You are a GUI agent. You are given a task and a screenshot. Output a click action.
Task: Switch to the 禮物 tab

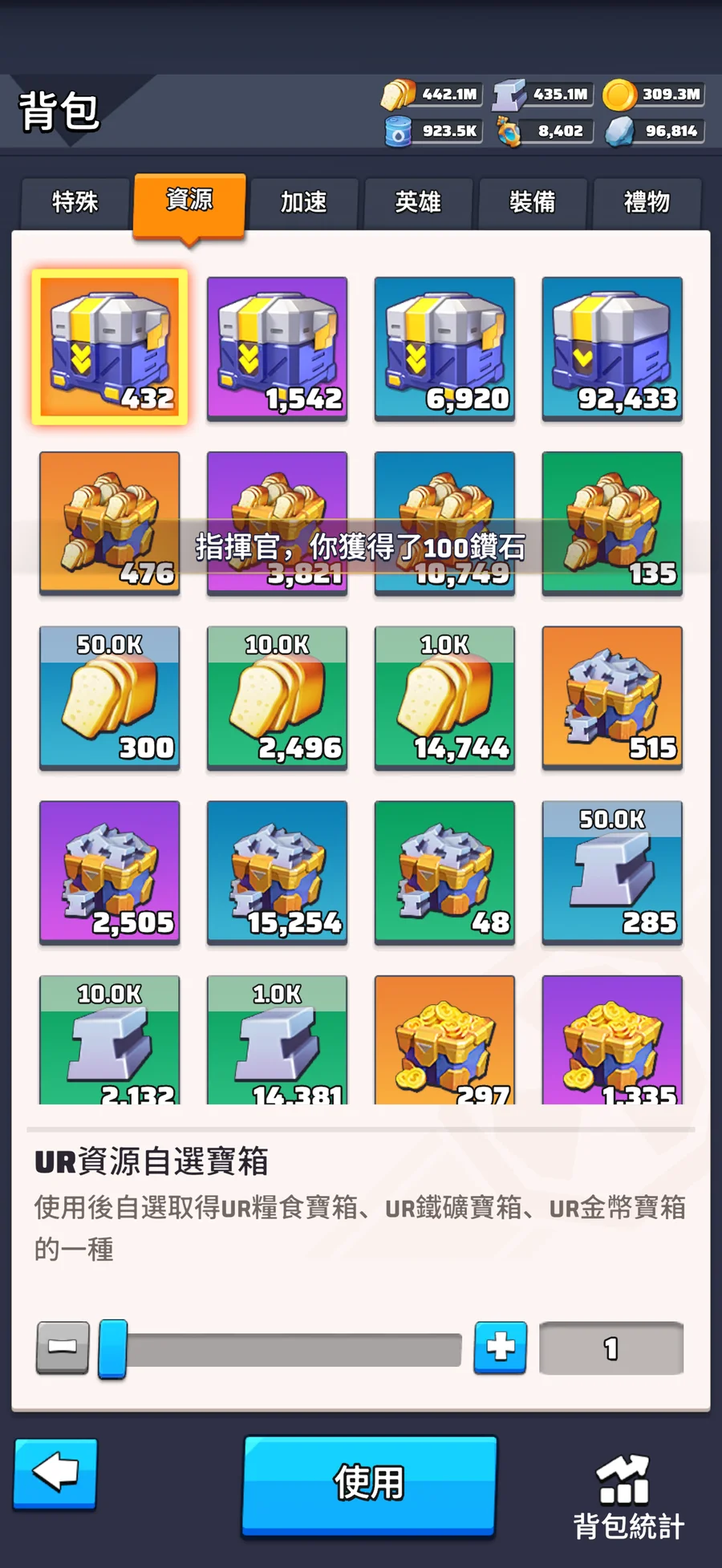647,202
